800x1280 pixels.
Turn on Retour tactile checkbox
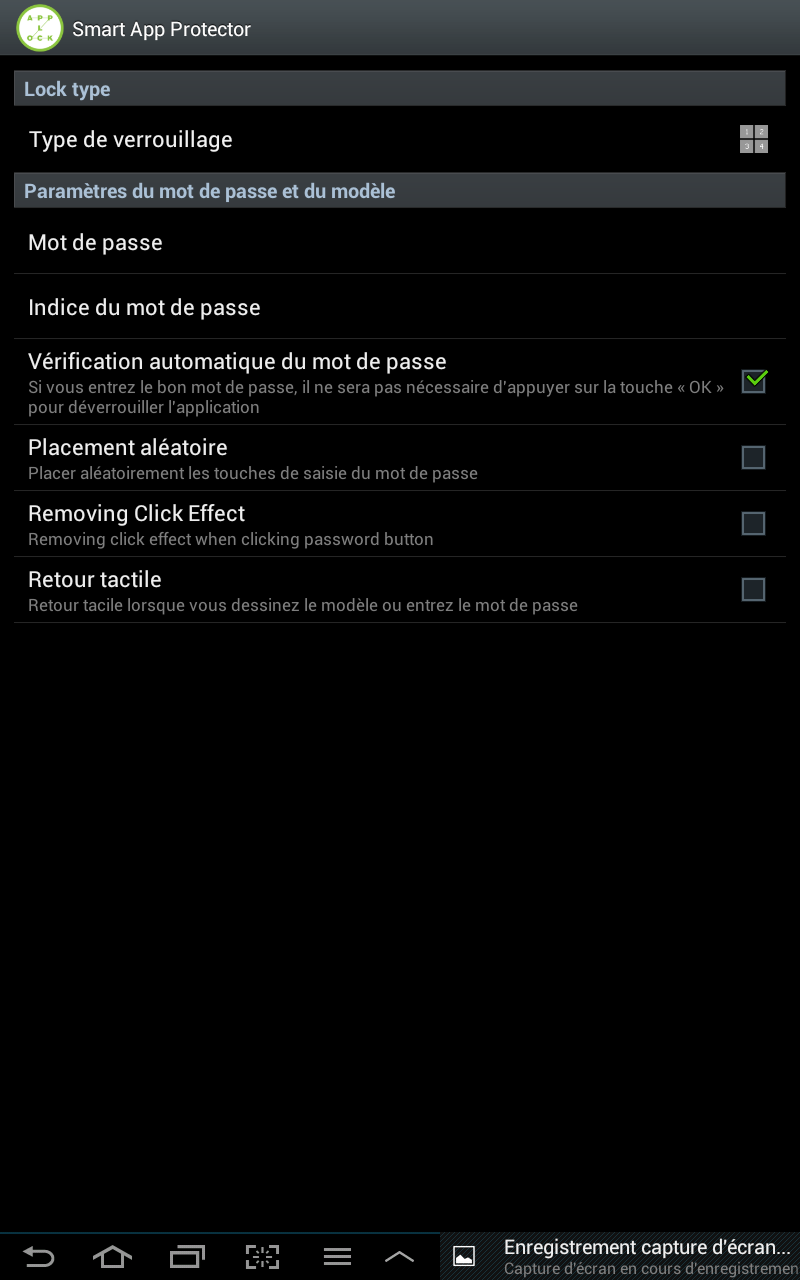(x=753, y=590)
